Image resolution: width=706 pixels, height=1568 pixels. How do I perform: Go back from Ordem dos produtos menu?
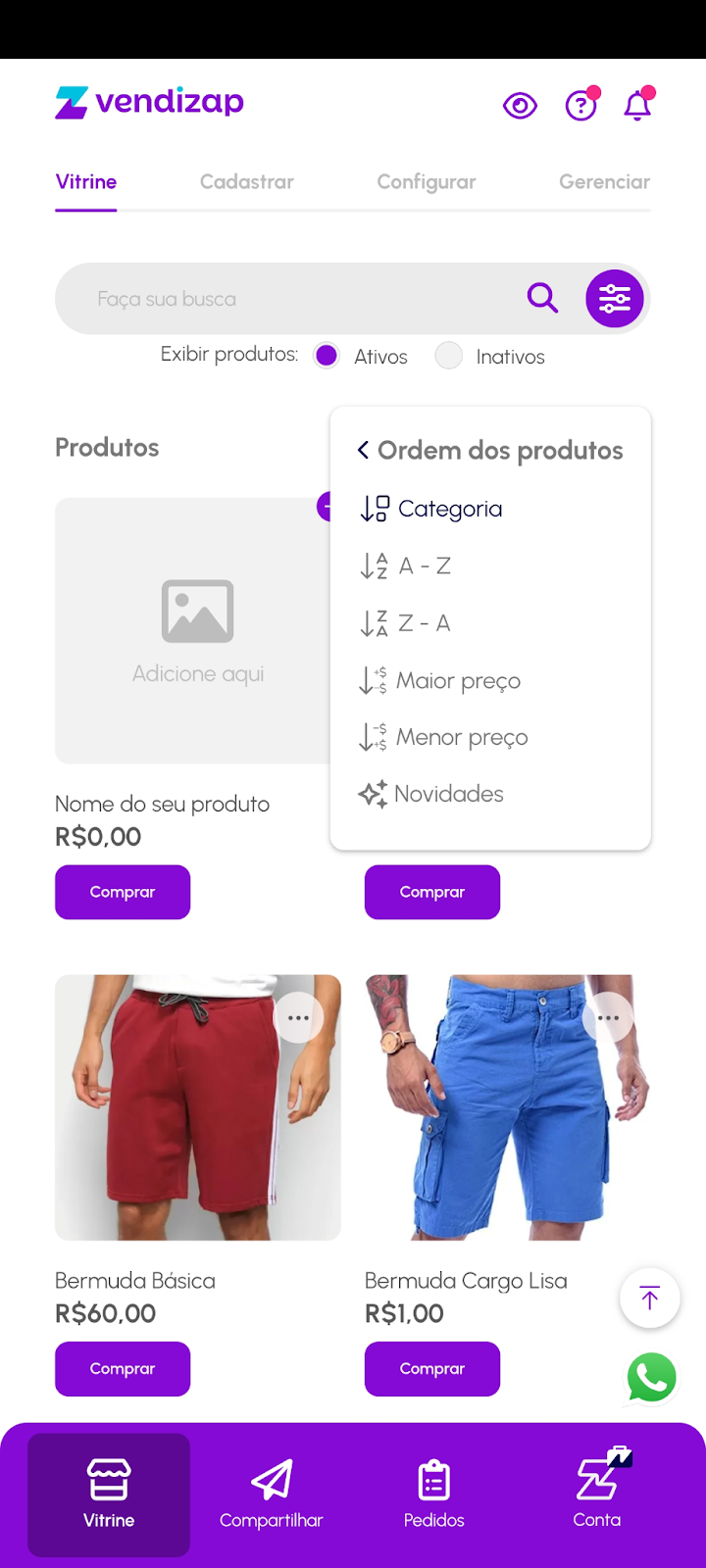click(364, 451)
